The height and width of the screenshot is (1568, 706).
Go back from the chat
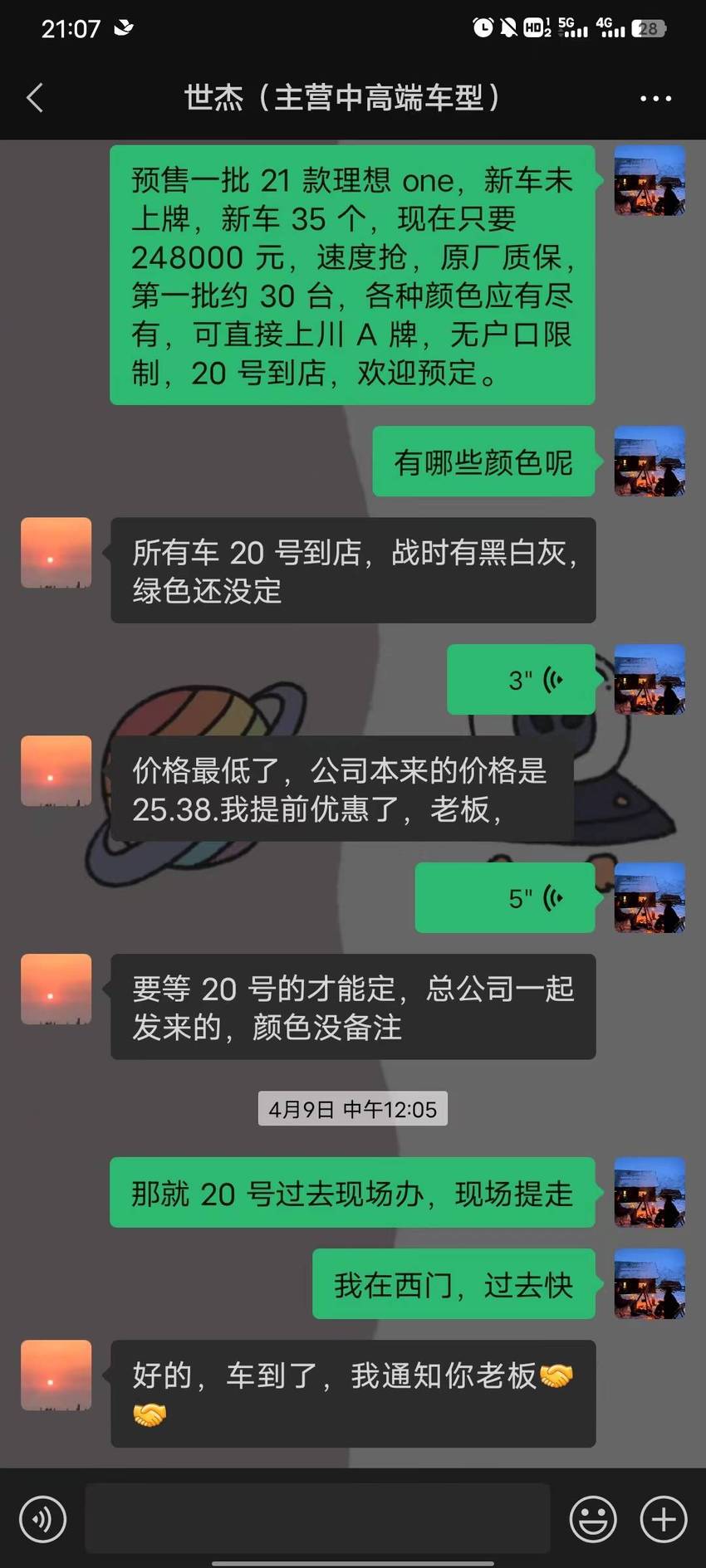pos(35,98)
